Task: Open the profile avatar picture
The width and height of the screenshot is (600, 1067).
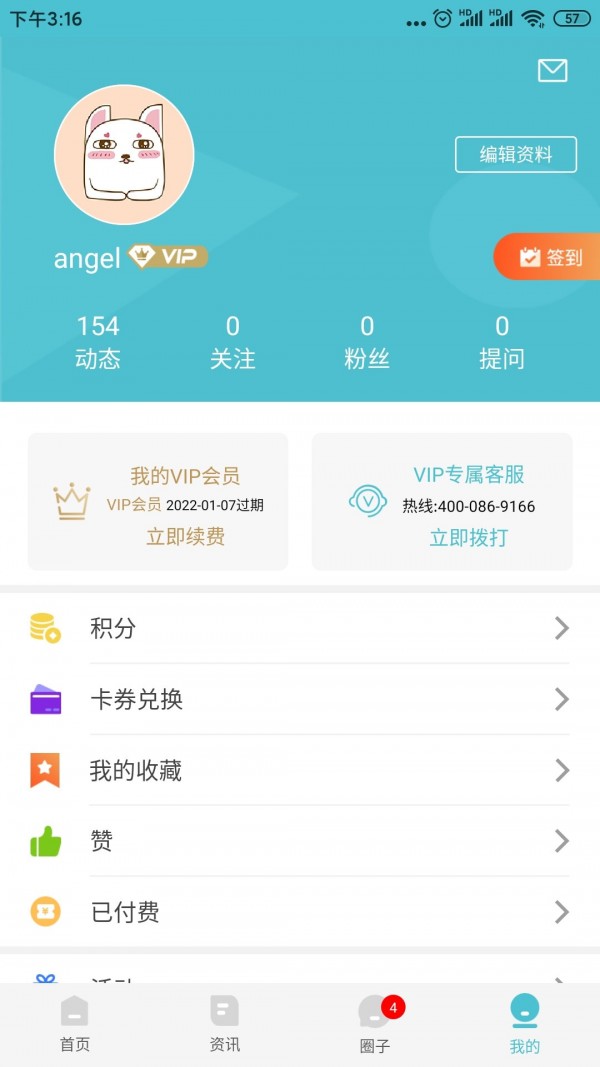Action: tap(124, 155)
